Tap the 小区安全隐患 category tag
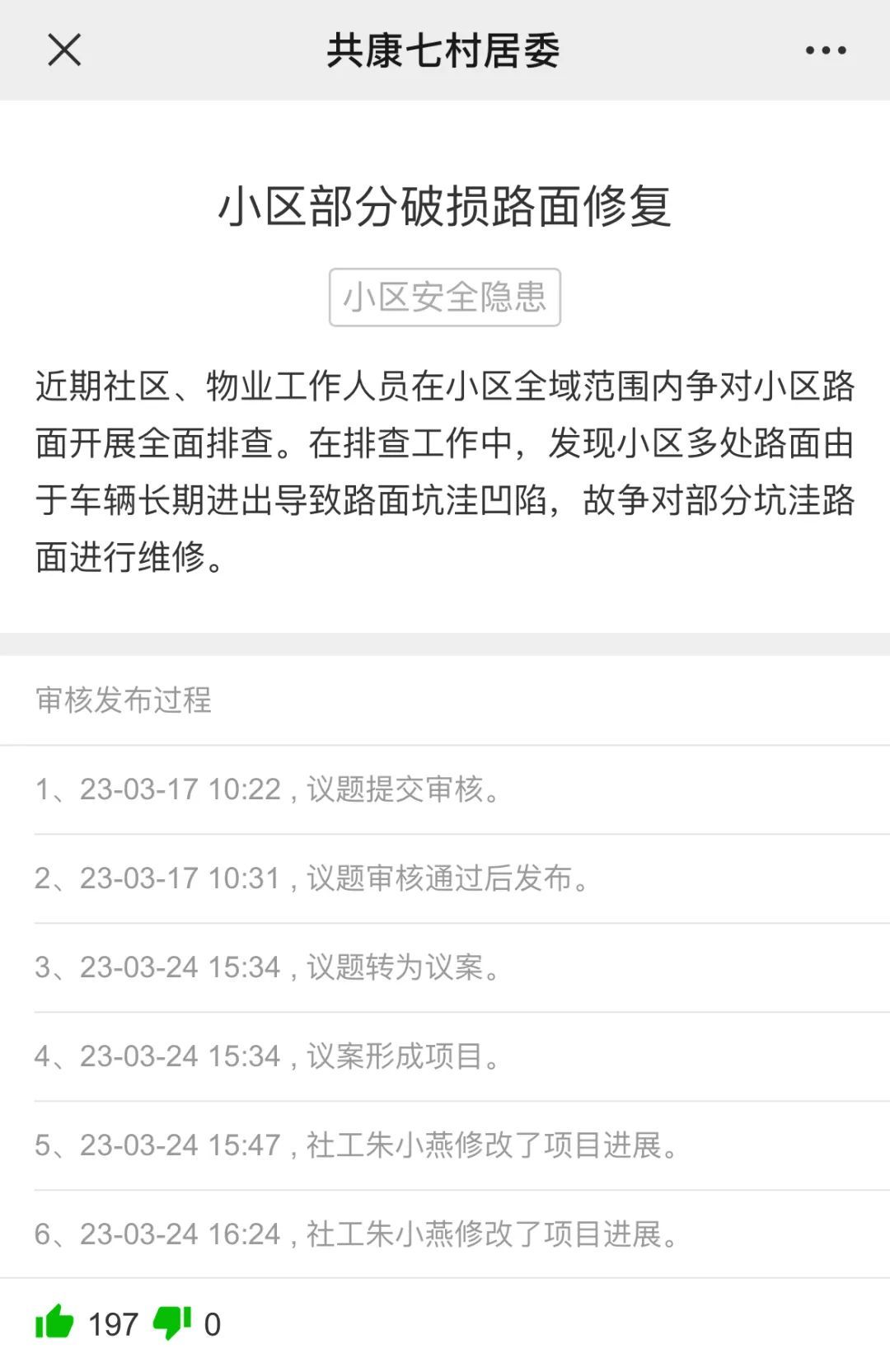This screenshot has height=1372, width=890. click(x=445, y=297)
